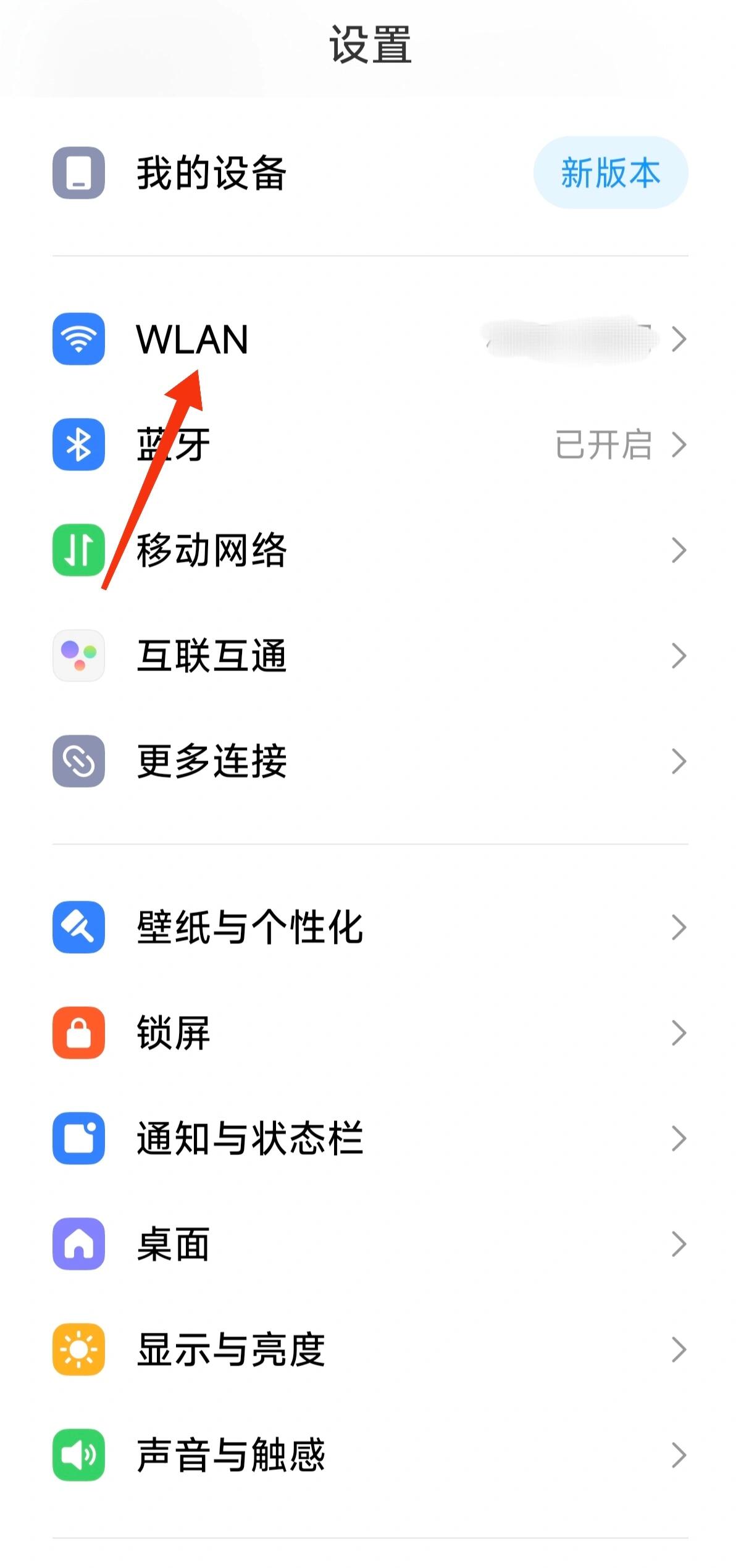Open the 更多连接 chevron arrow
741x1568 pixels.
pos(679,762)
